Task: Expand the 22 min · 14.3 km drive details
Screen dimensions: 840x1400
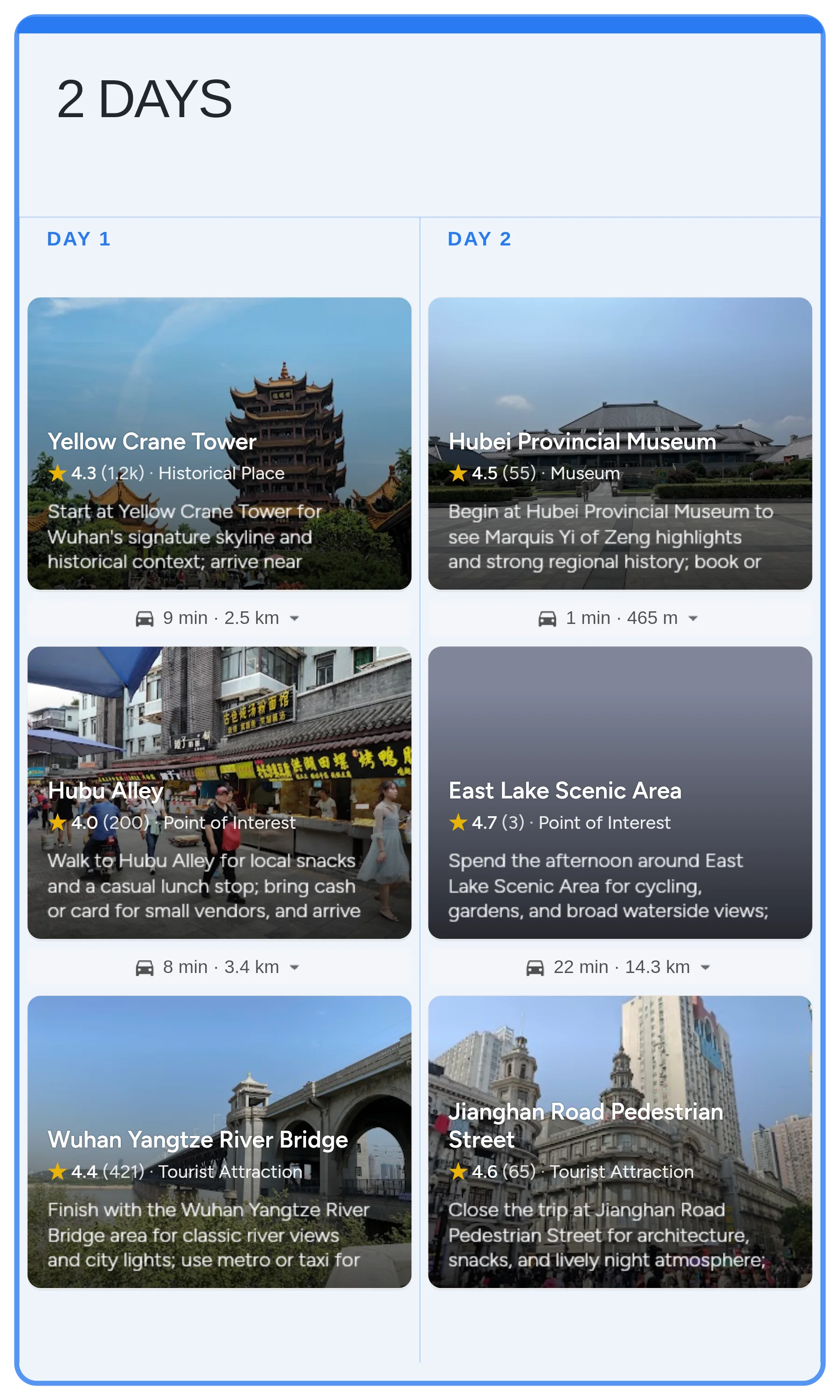Action: pyautogui.click(x=705, y=967)
